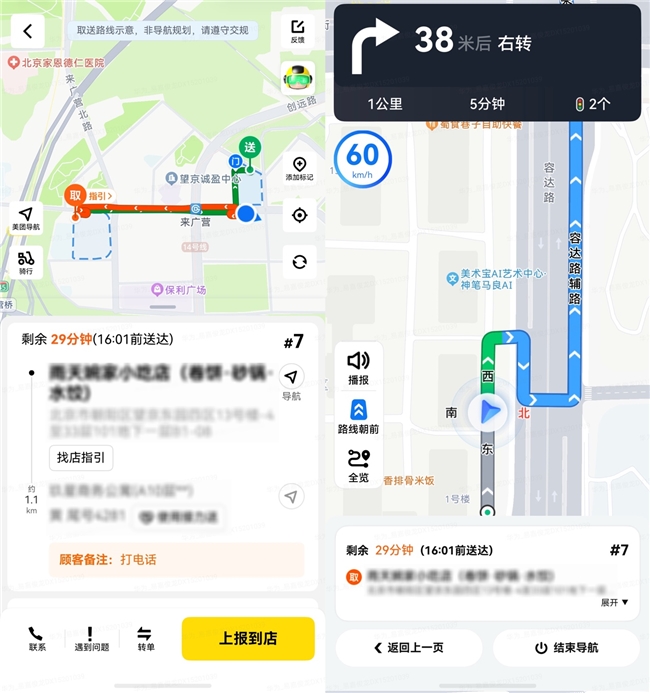
Task: Confirm arrival with 上报到店
Action: [x=248, y=638]
